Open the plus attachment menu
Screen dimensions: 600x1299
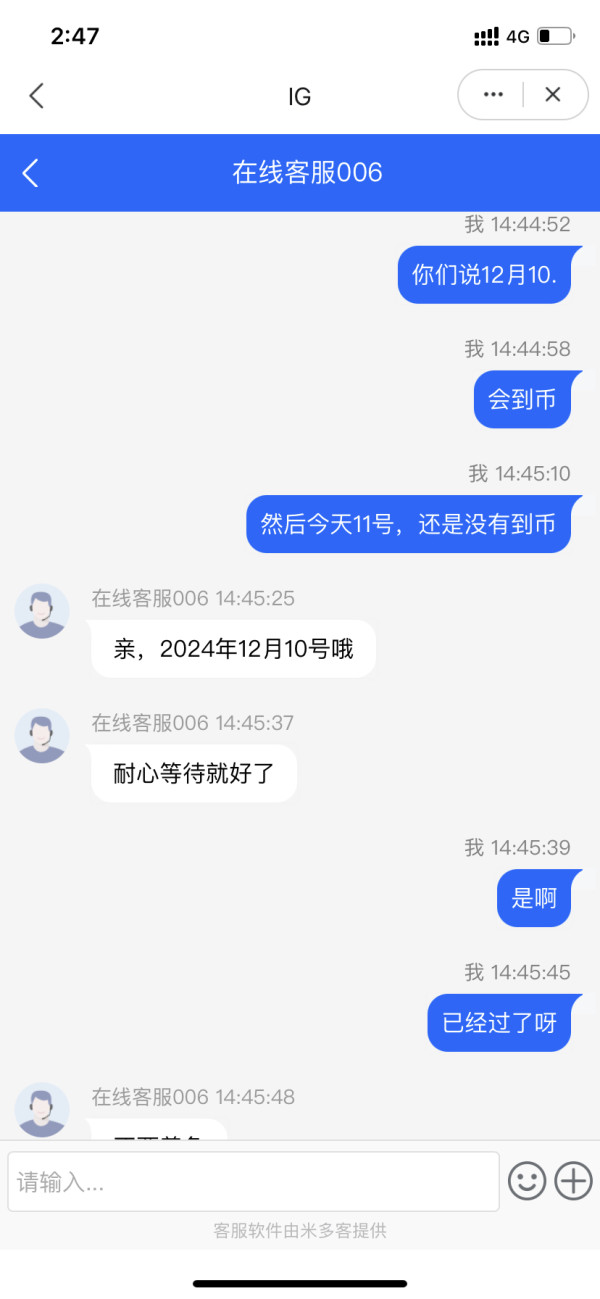click(574, 1181)
